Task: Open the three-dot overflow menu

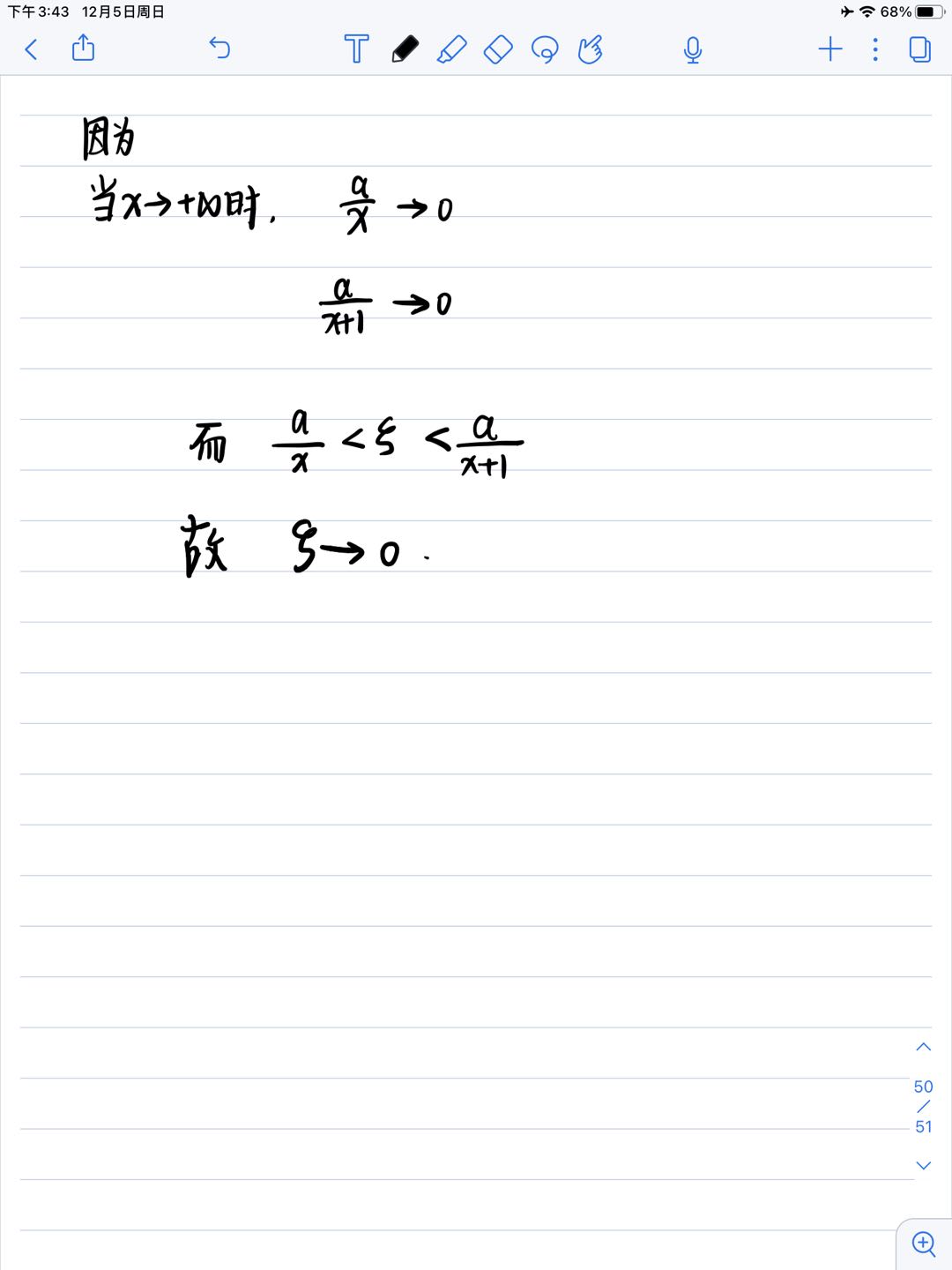Action: coord(875,49)
